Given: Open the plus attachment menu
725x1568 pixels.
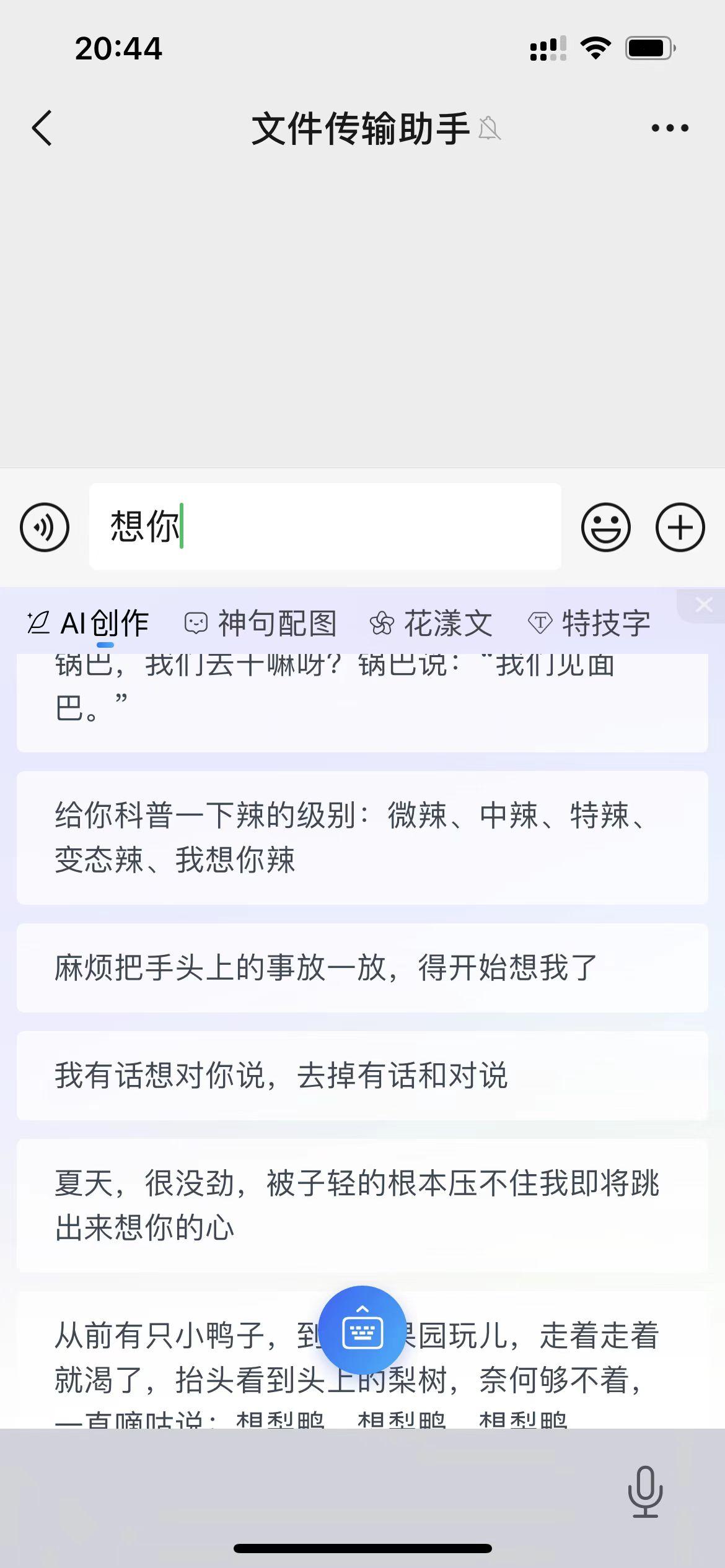Looking at the screenshot, I should click(x=680, y=528).
